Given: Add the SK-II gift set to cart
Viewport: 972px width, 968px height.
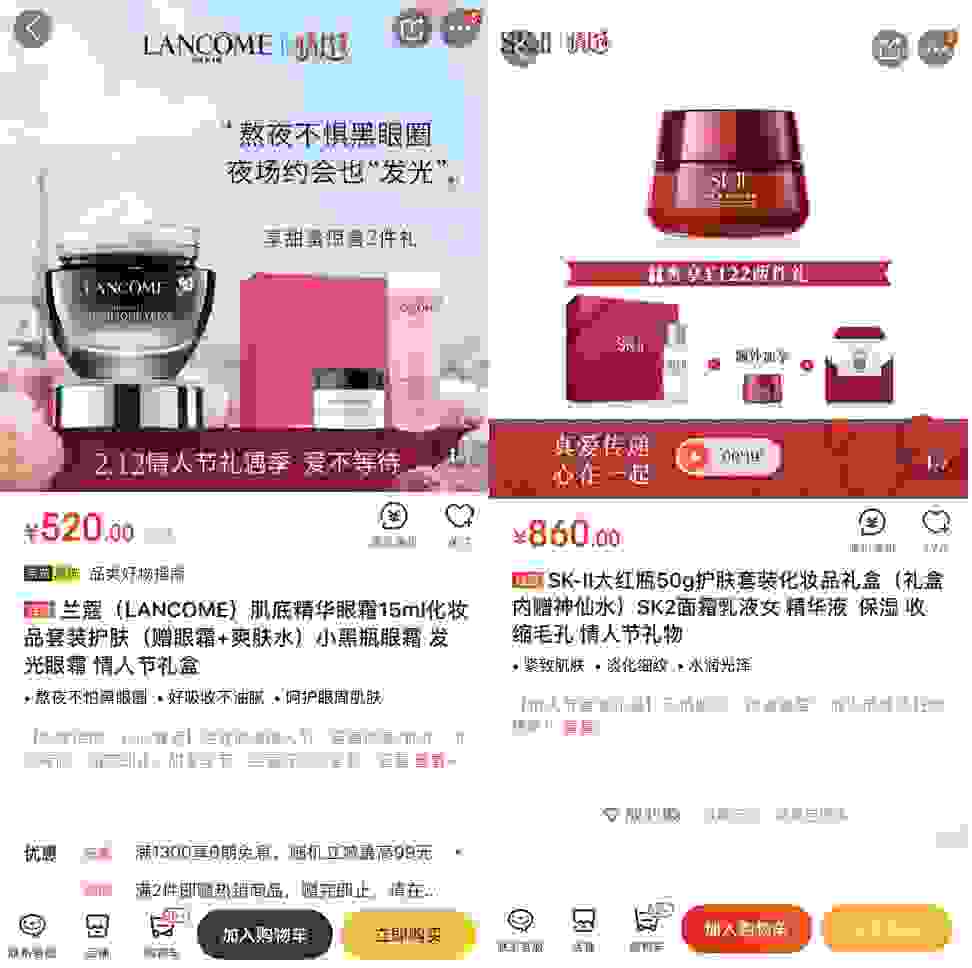Looking at the screenshot, I should [x=745, y=929].
